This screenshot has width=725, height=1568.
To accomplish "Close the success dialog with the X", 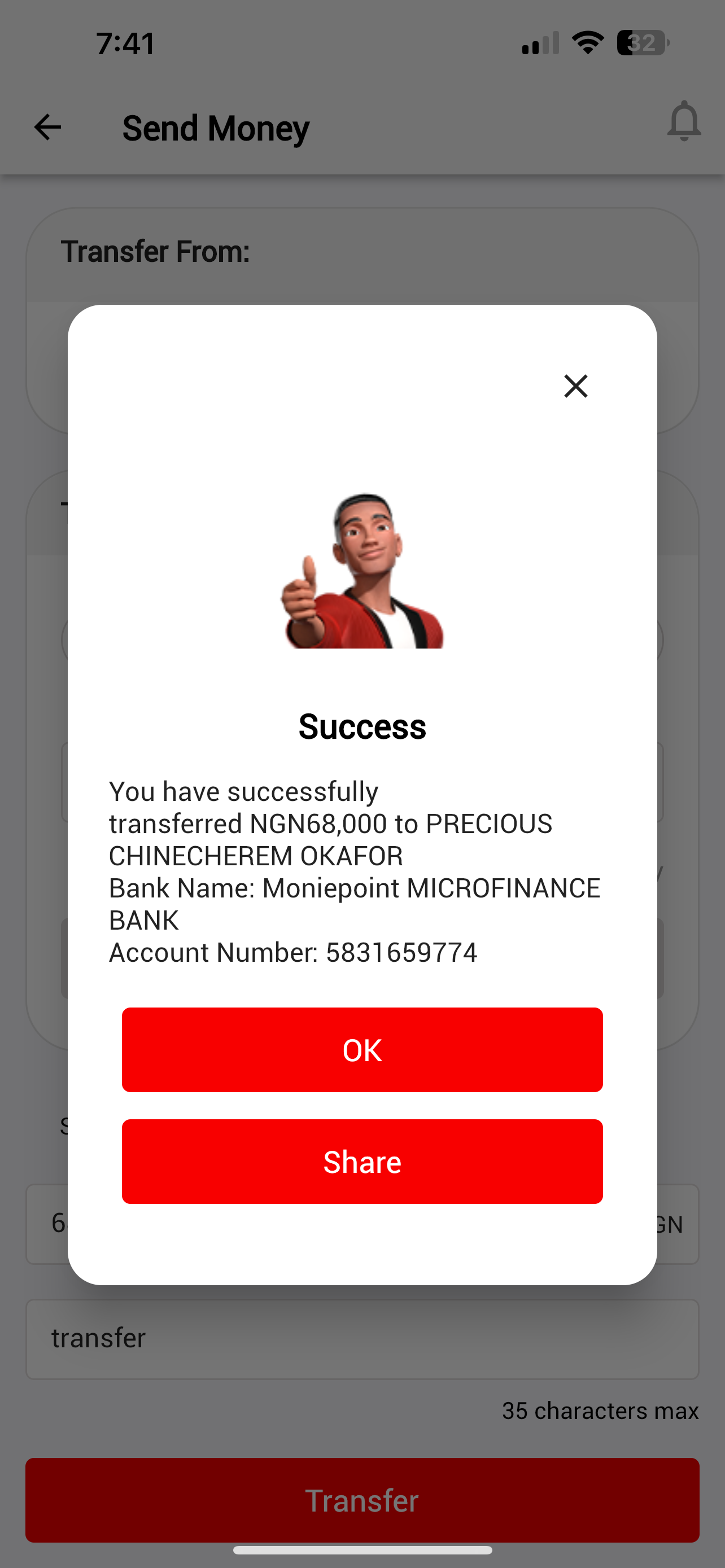I will coord(575,386).
